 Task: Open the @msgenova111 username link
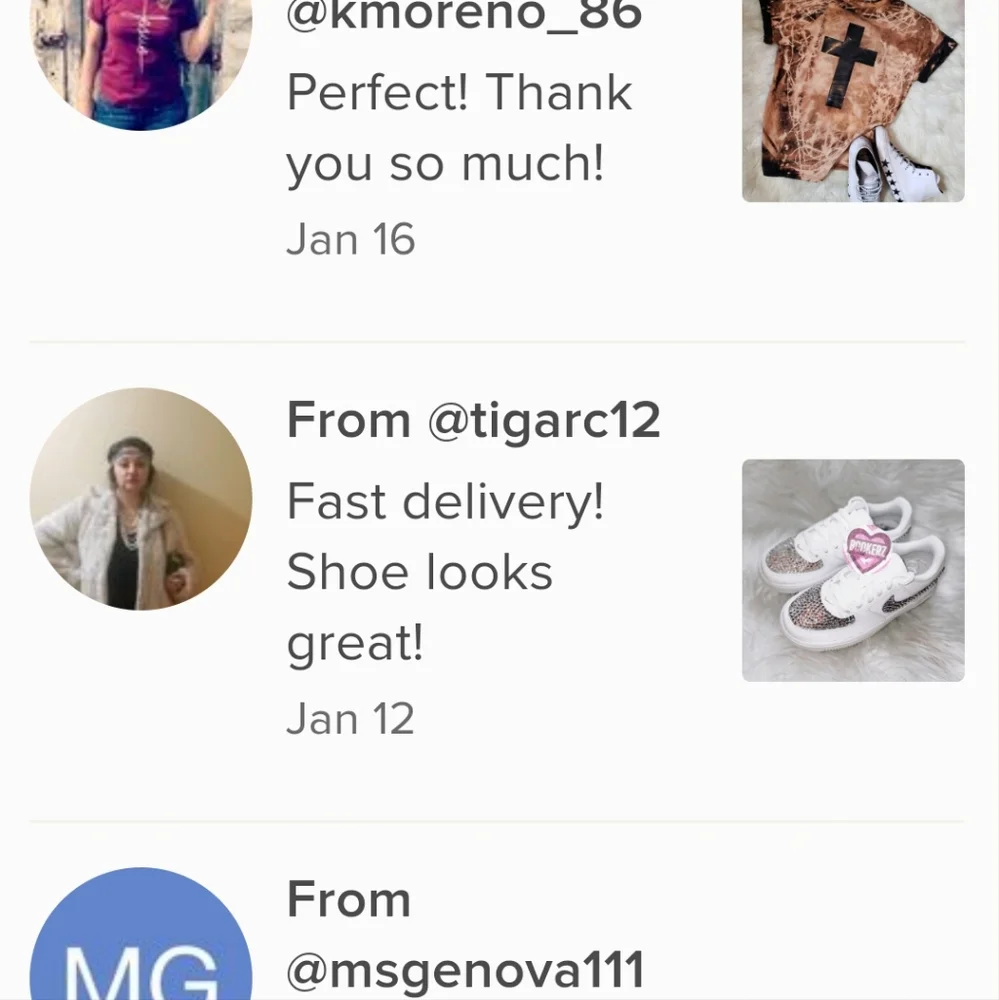pos(465,970)
